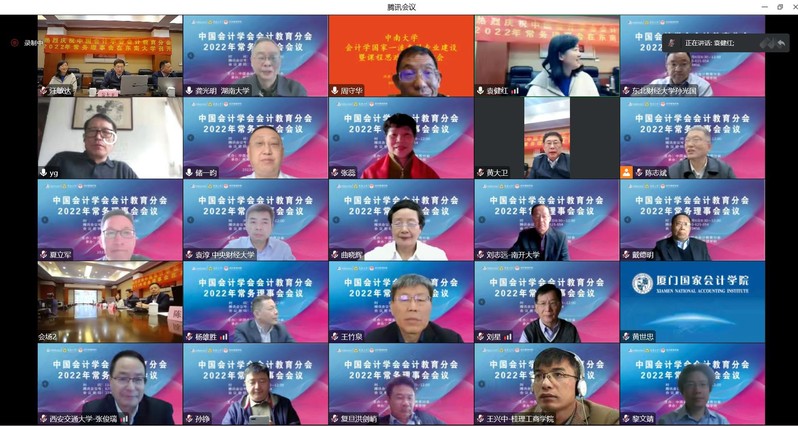798x426 pixels.
Task: Select 储一昀's video tile
Action: coord(255,137)
